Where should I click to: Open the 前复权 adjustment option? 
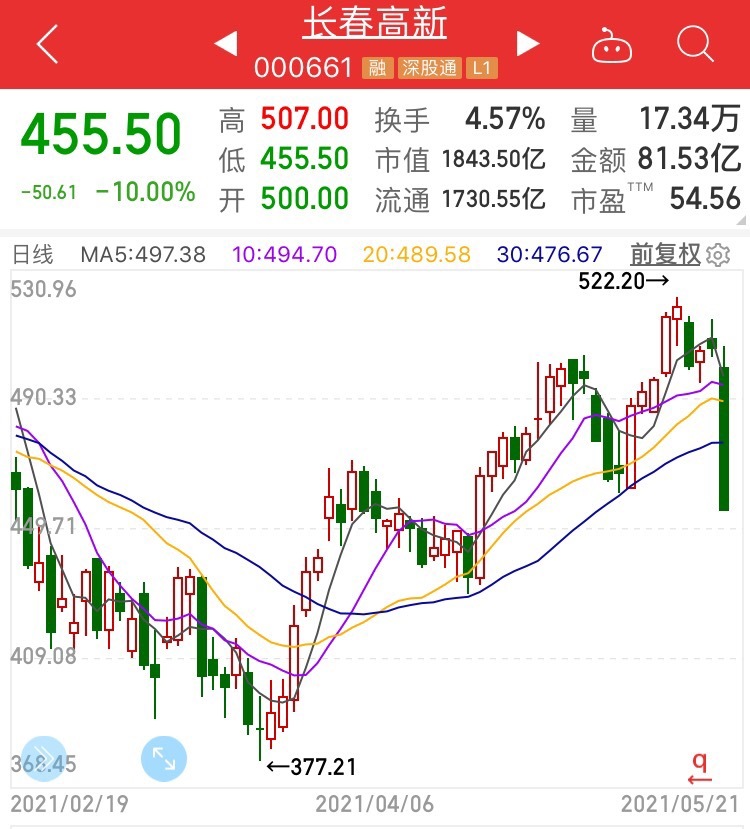point(665,255)
